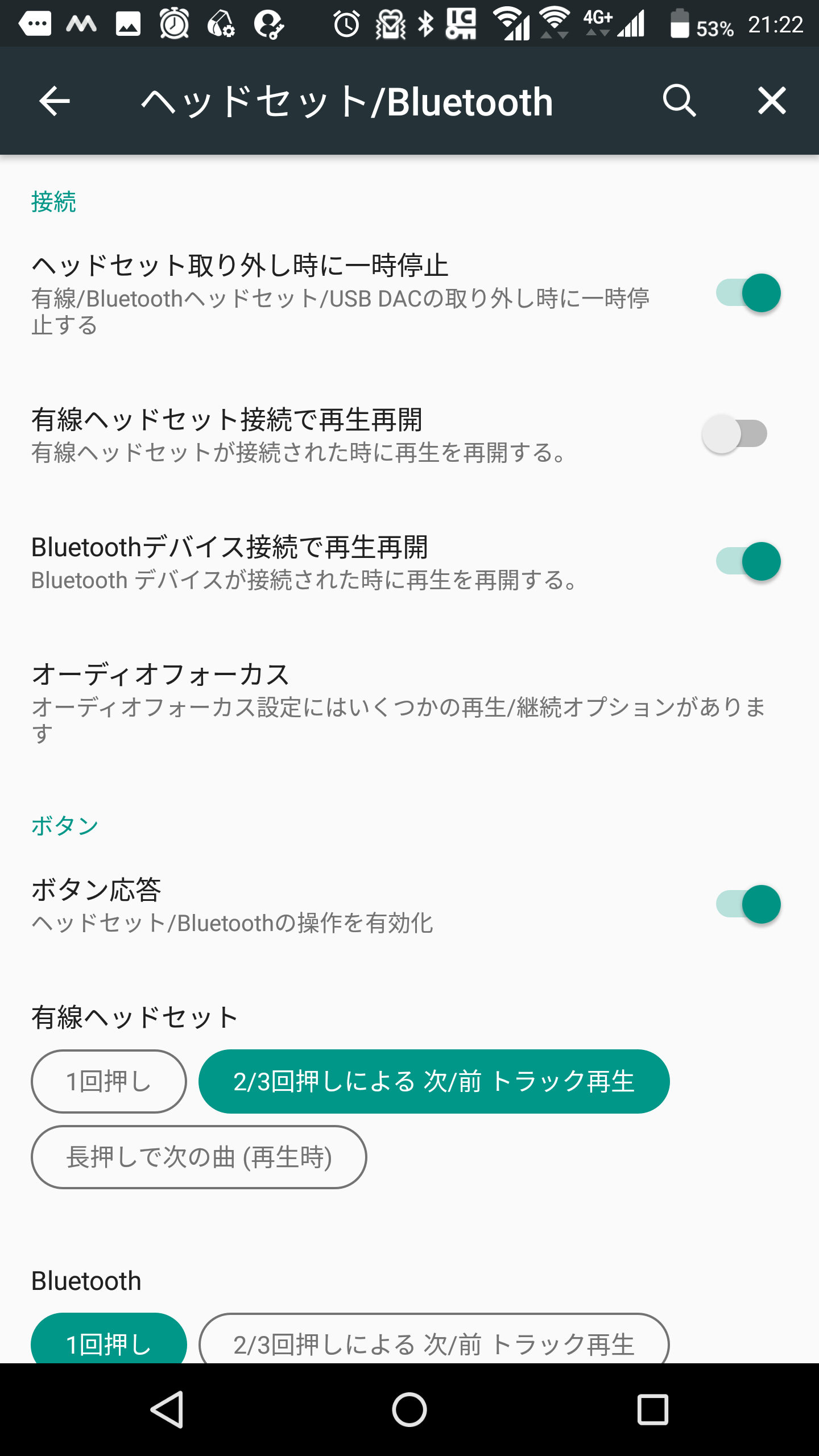Open オーディオフォーカス settings
This screenshot has height=1456, width=819.
tap(409, 703)
